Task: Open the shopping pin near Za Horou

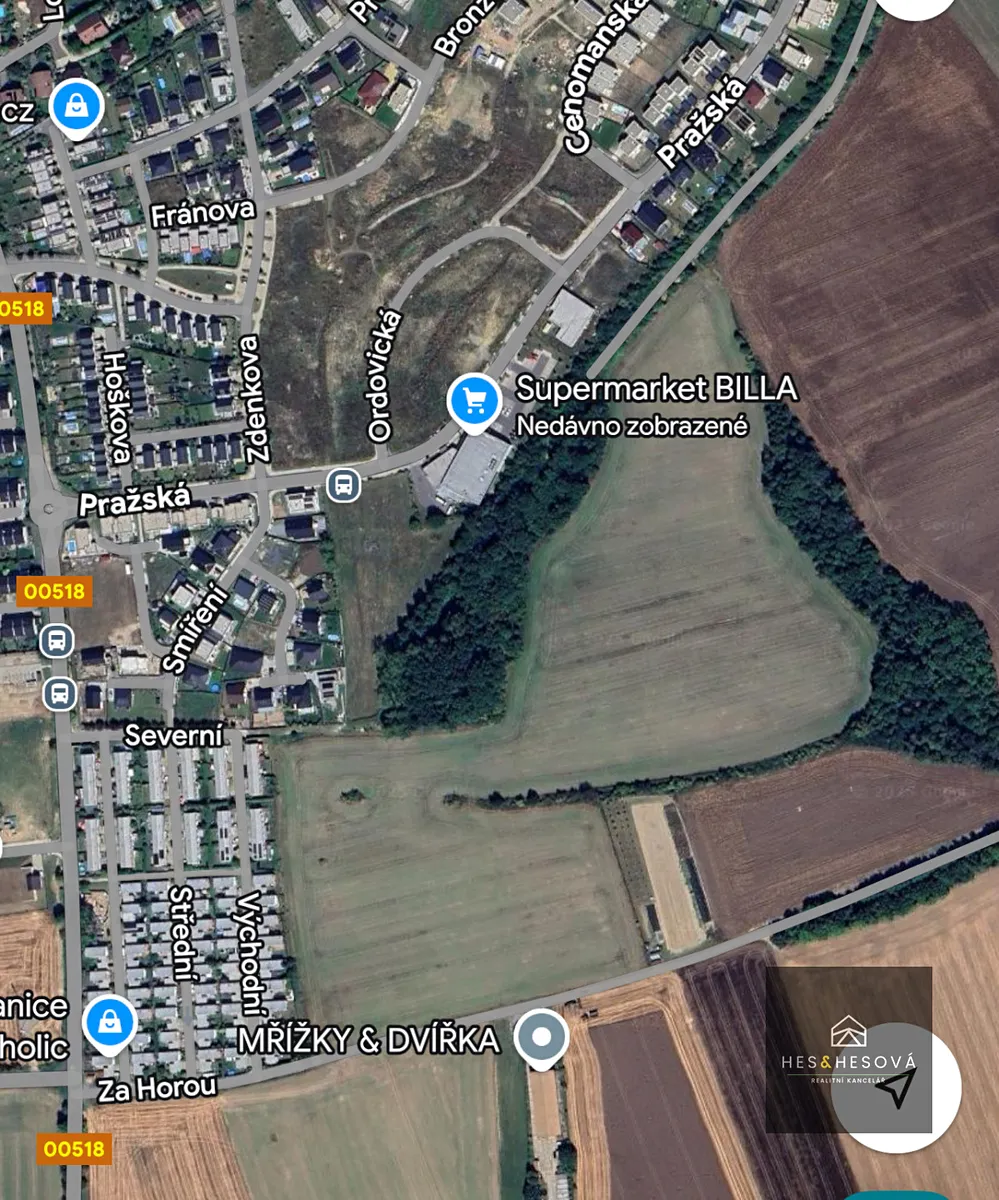Action: pos(110,1022)
